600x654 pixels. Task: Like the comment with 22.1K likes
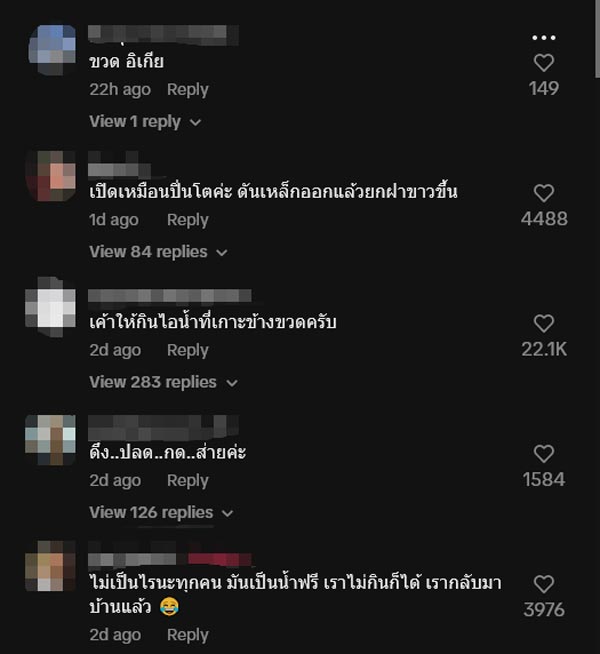[543, 323]
